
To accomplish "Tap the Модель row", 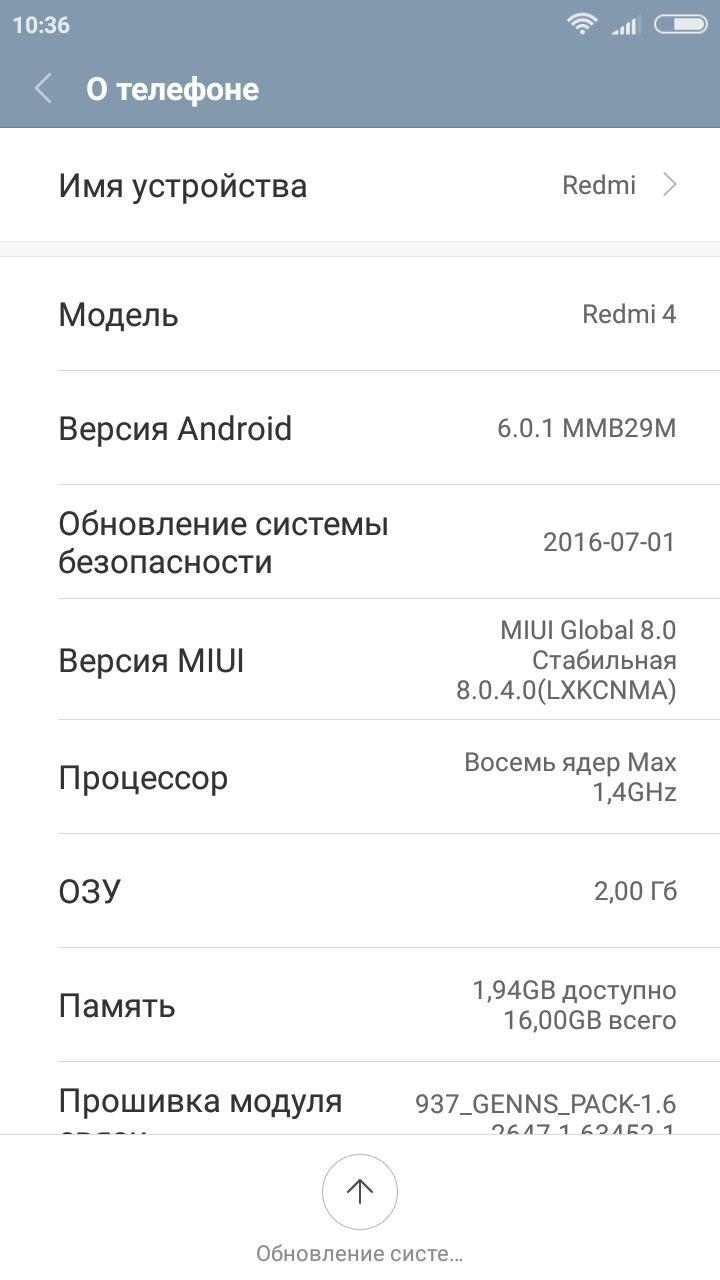I will [x=360, y=314].
